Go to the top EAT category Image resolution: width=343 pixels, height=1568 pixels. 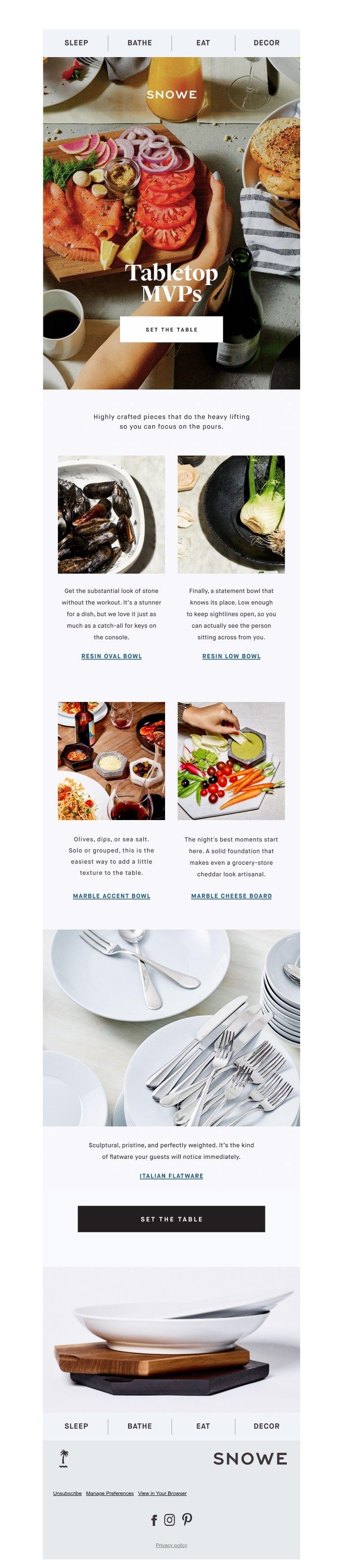[x=203, y=43]
